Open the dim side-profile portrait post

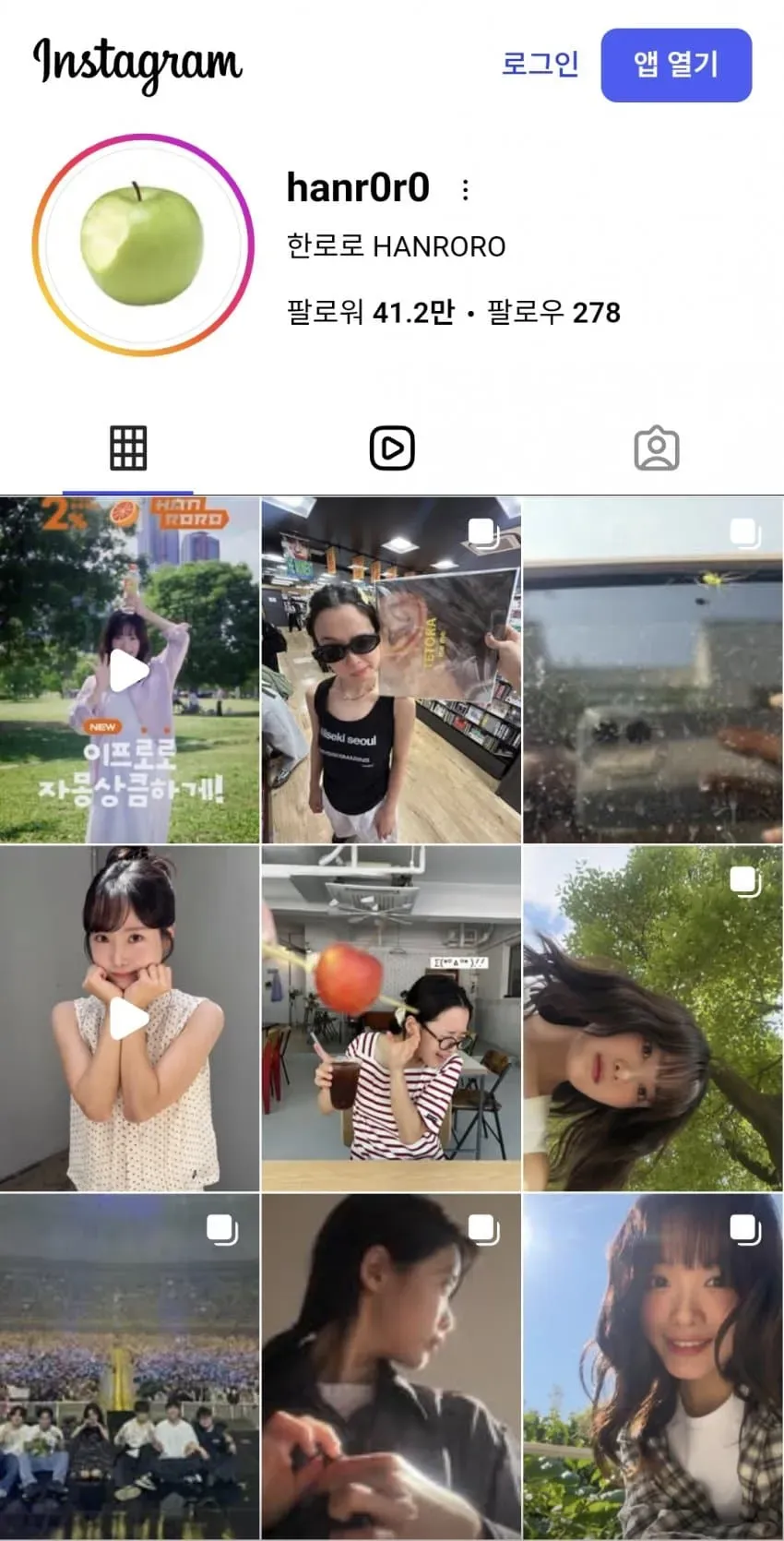(391, 1367)
